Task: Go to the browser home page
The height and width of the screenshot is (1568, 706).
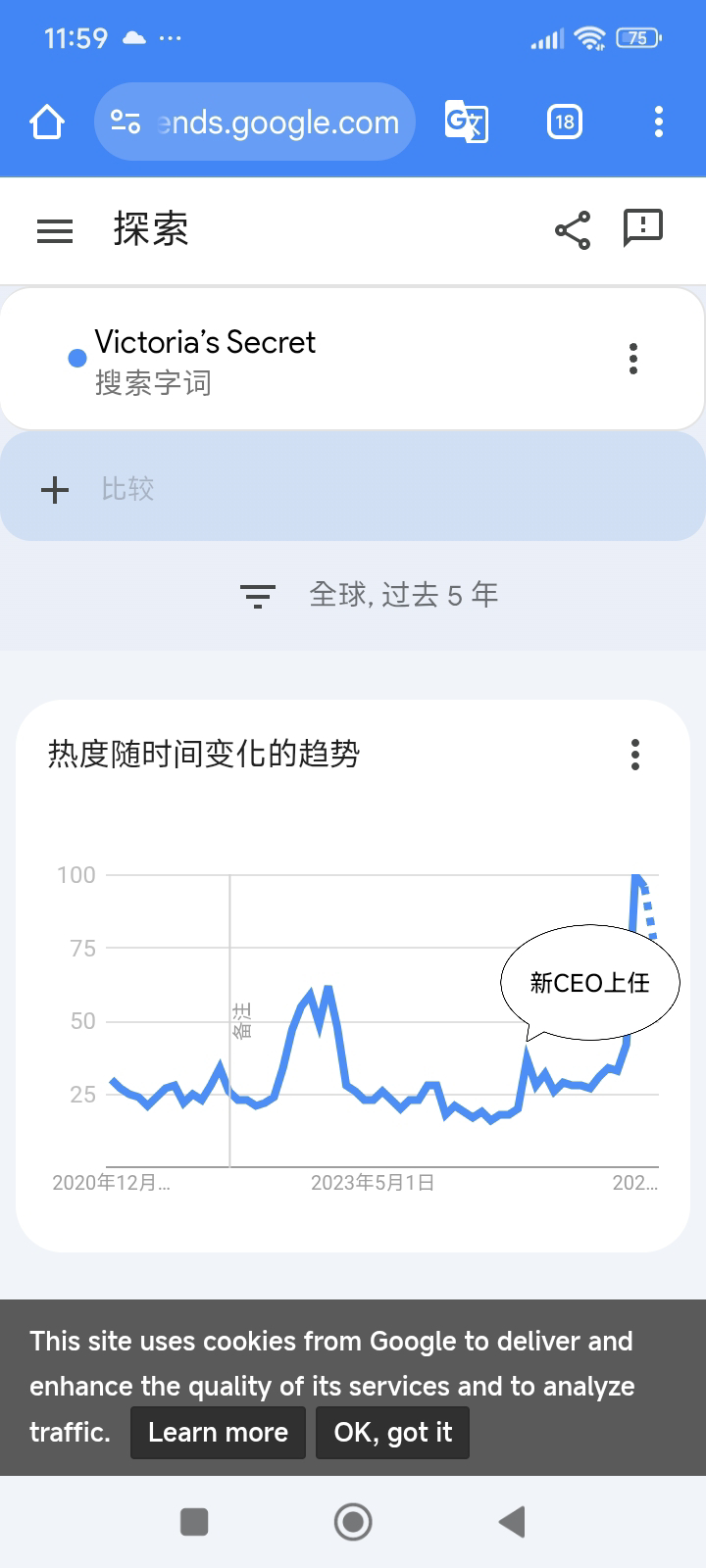Action: click(x=46, y=122)
